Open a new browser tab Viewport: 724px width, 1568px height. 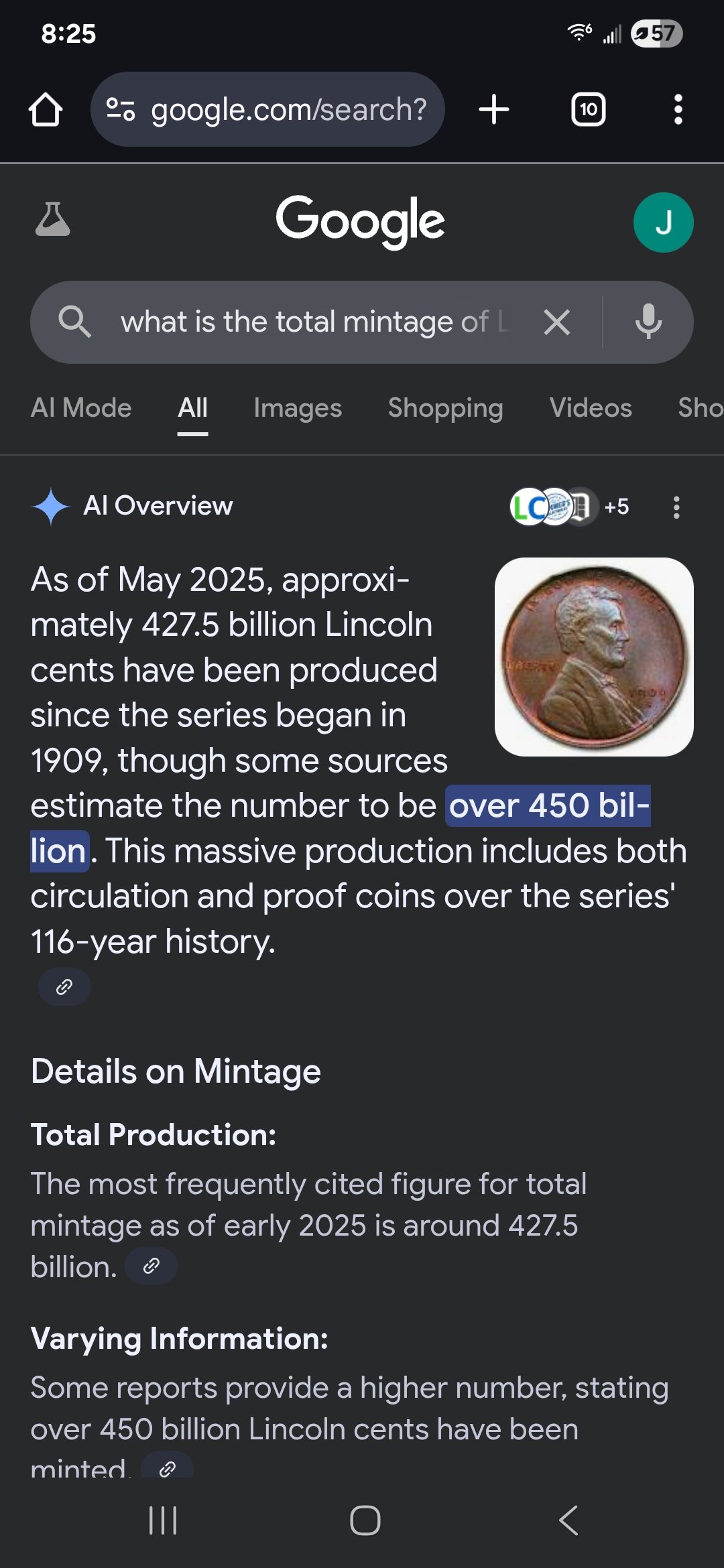tap(494, 109)
